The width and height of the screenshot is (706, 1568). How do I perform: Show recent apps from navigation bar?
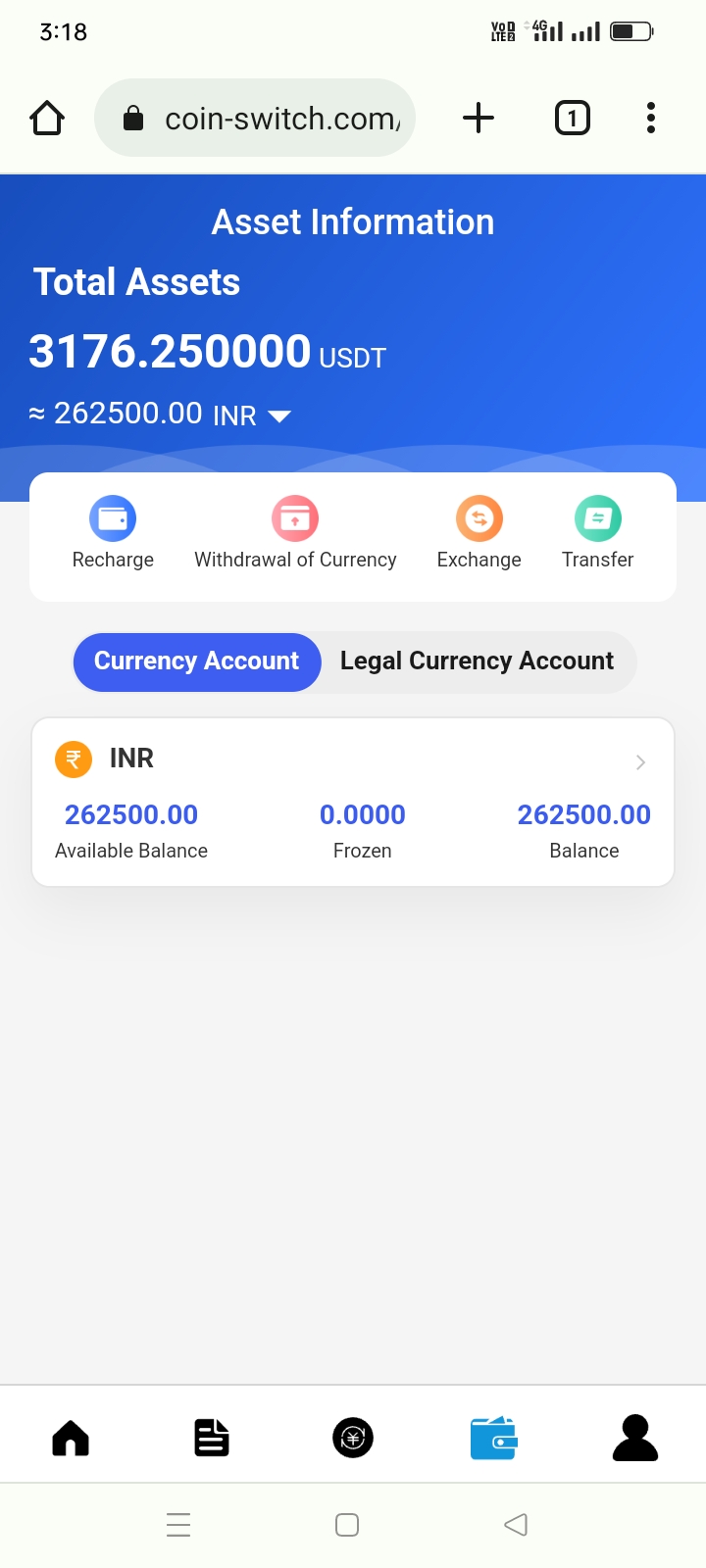coord(178,1525)
